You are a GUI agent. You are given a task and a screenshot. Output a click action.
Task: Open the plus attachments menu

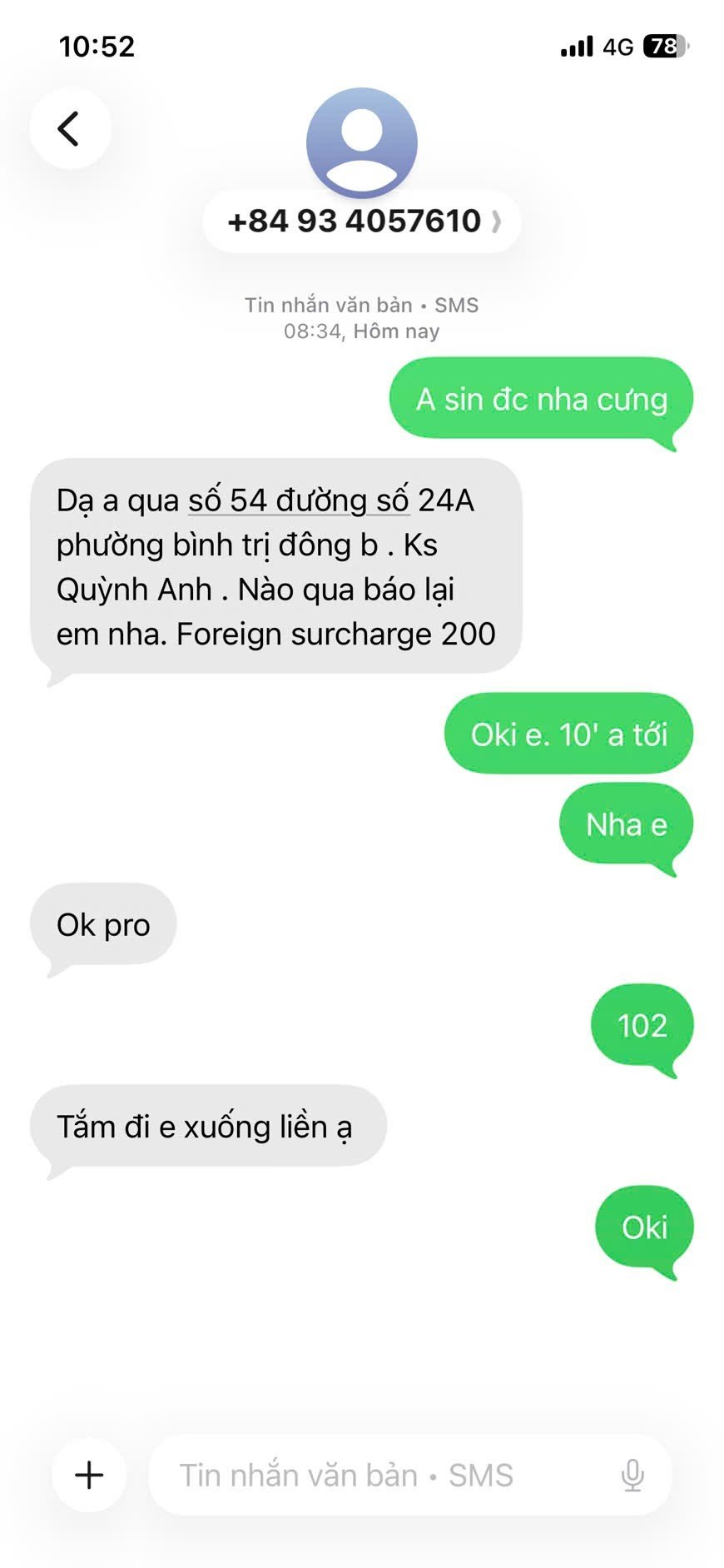[x=89, y=1475]
